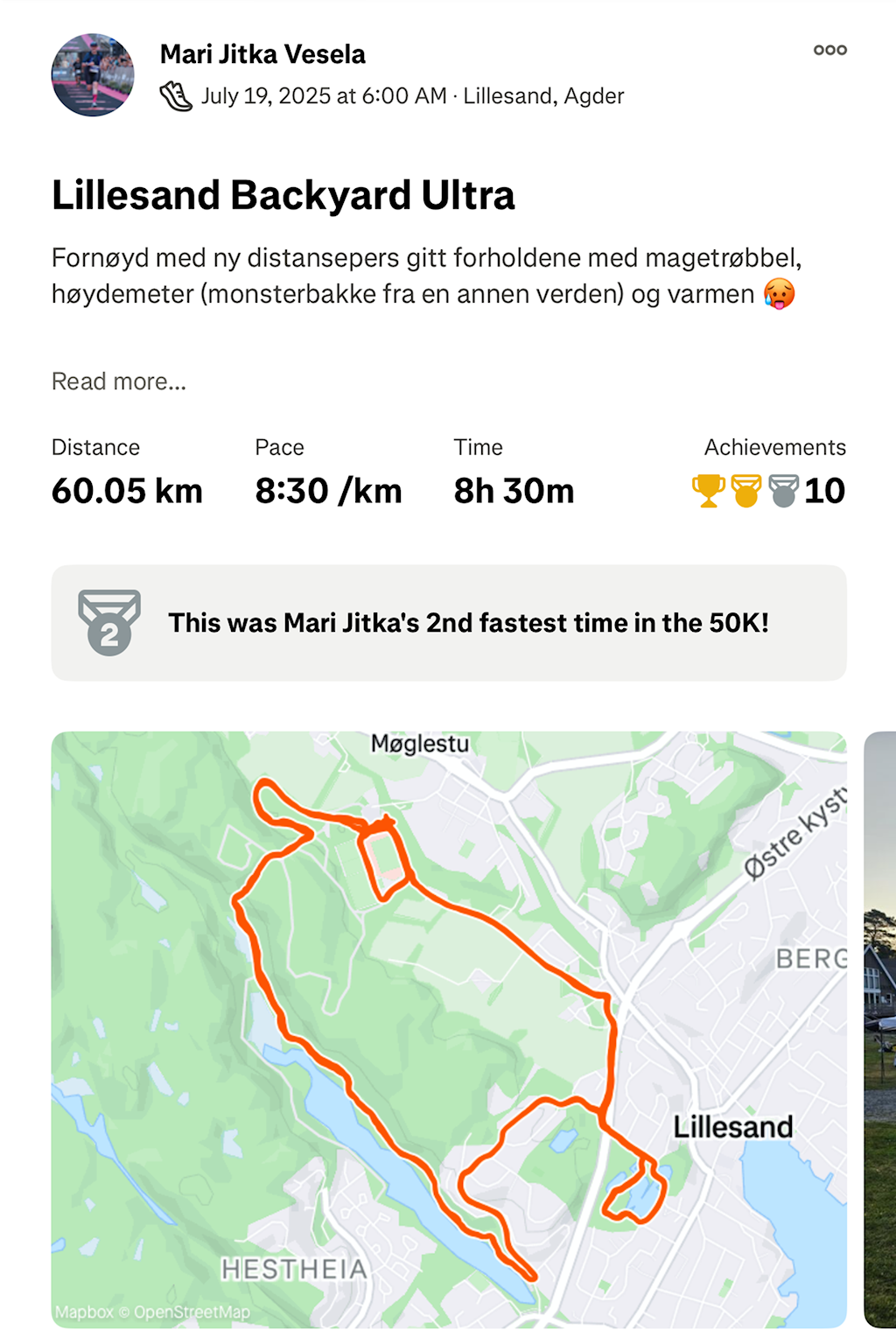
Task: Open Mari Jitka Vesela's profile picture
Action: (93, 75)
